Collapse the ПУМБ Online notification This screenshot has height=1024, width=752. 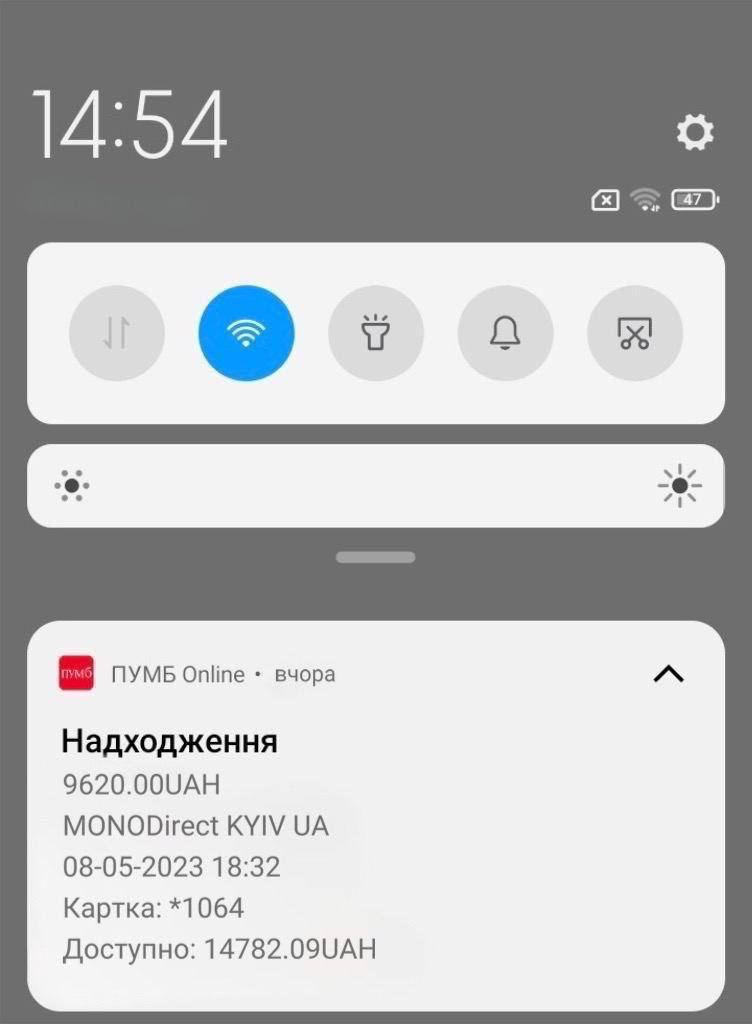(x=668, y=674)
